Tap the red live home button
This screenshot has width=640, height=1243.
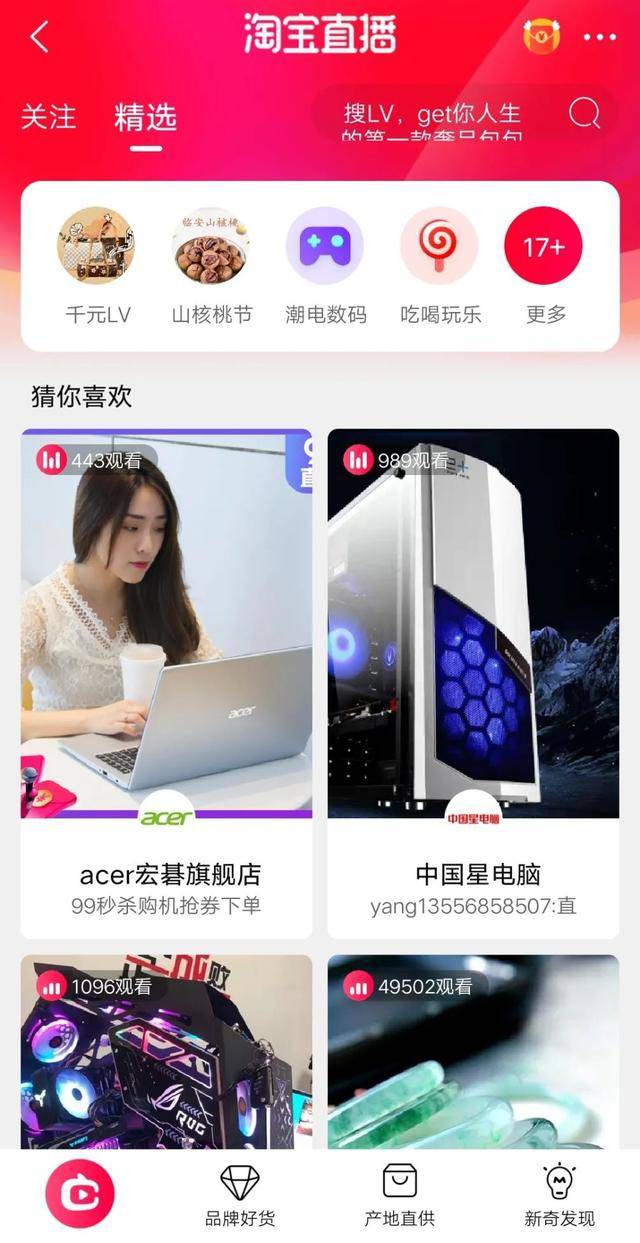point(80,1193)
